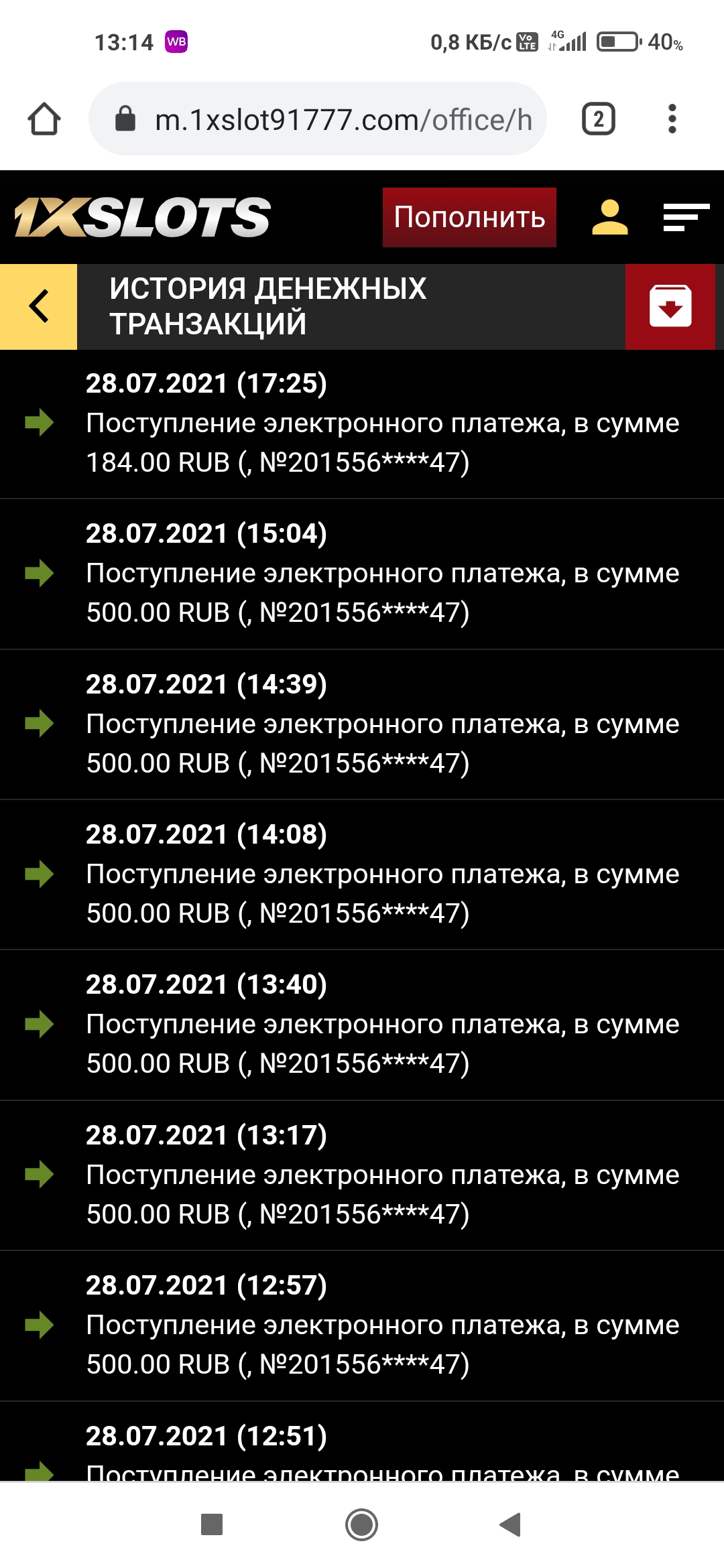Open the browser tabs switcher
The width and height of the screenshot is (724, 1568).
(598, 119)
